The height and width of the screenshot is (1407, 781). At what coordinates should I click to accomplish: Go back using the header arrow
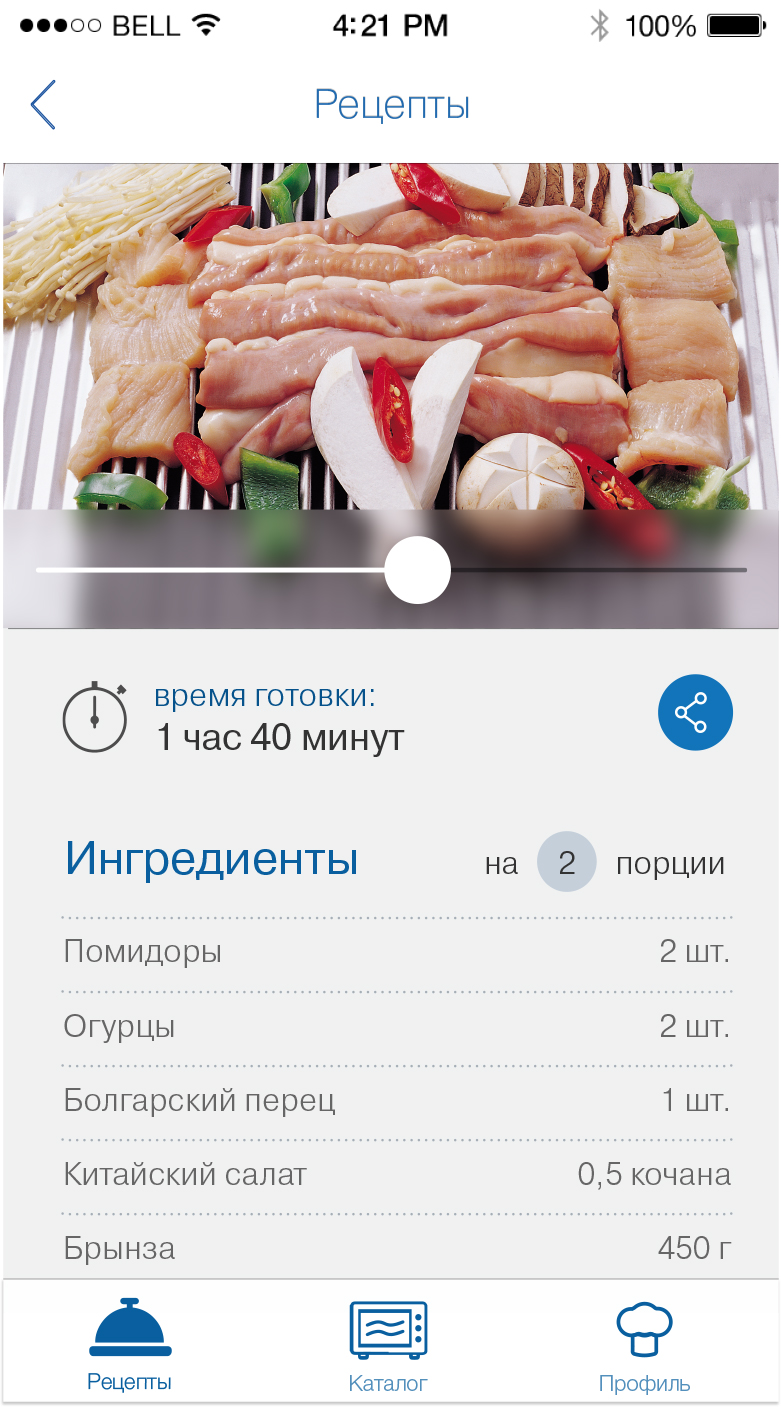[x=43, y=105]
